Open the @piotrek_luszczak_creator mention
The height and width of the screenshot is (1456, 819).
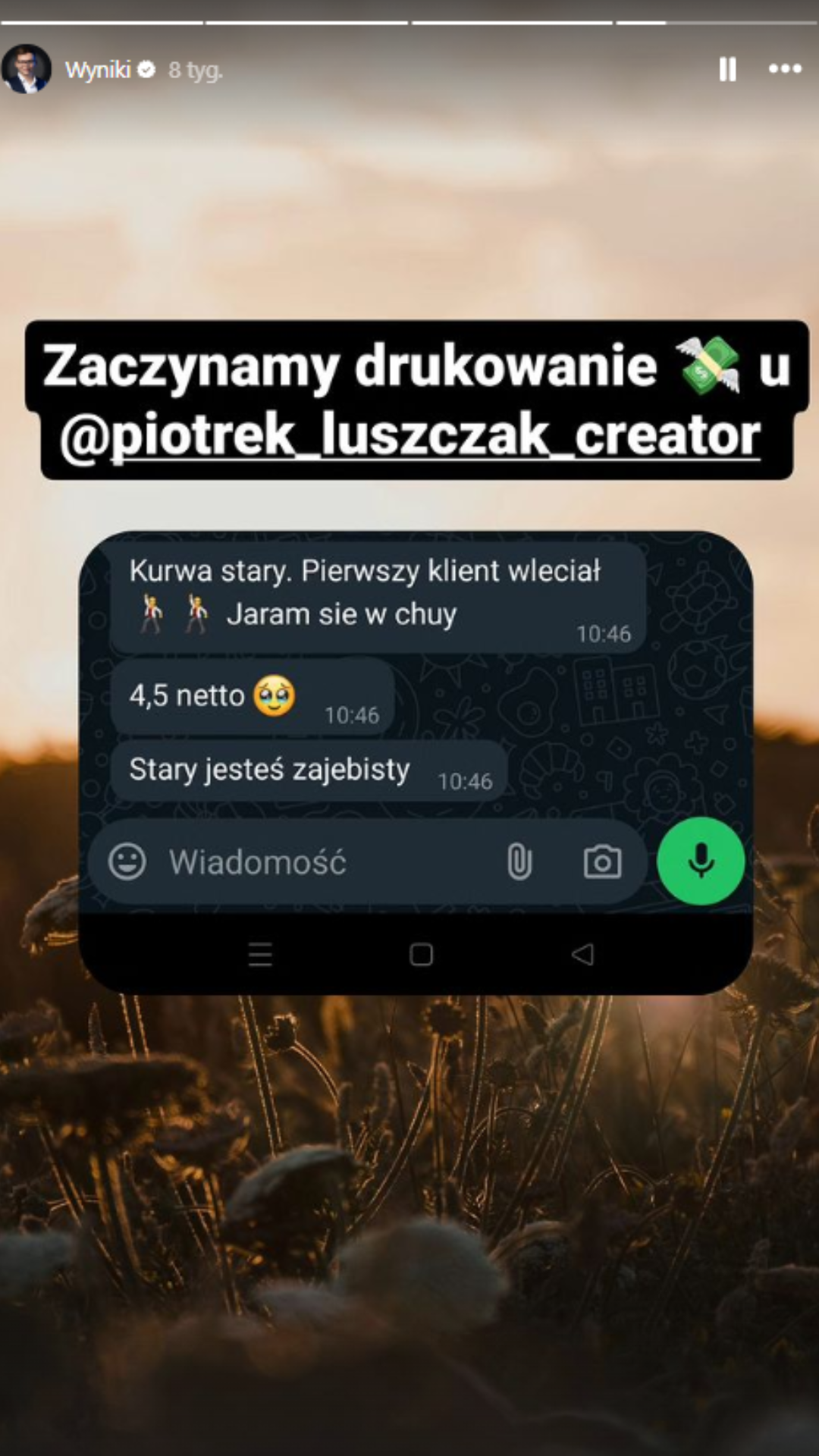click(410, 436)
